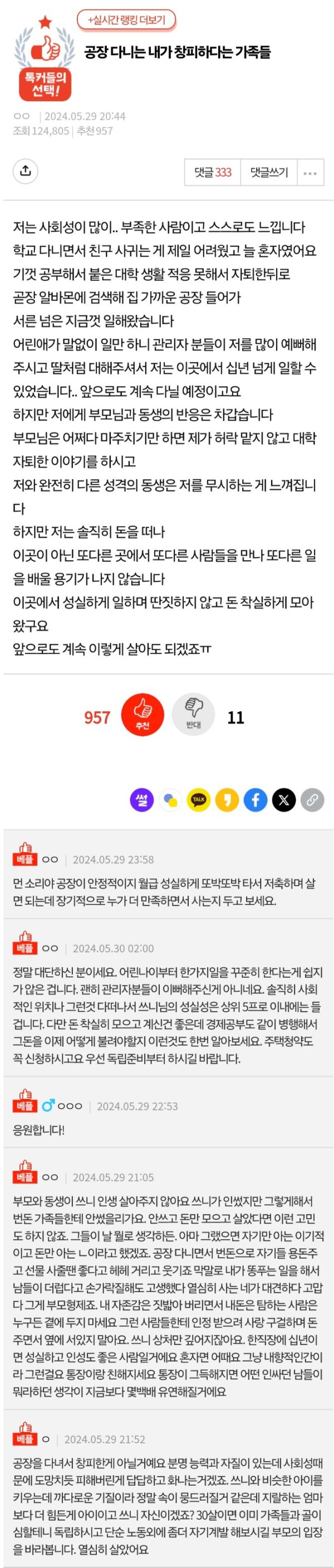Share the post via the upload icon
This screenshot has width=334, height=1568.
pyautogui.click(x=26, y=171)
